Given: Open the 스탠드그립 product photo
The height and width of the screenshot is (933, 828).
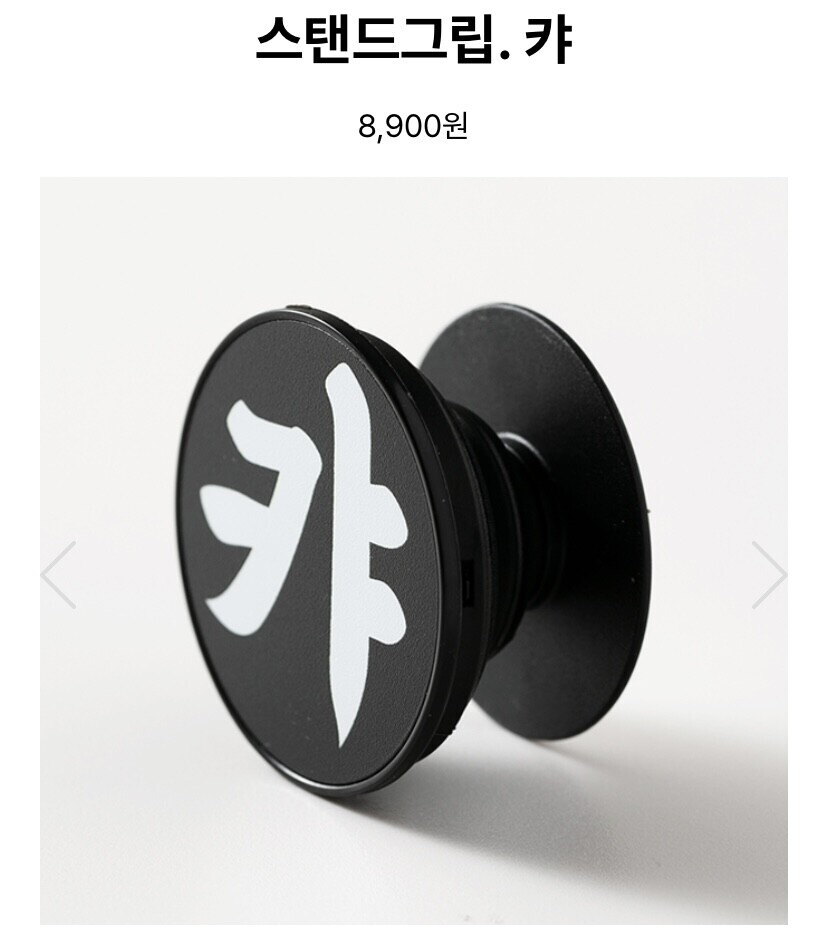Looking at the screenshot, I should pyautogui.click(x=413, y=550).
